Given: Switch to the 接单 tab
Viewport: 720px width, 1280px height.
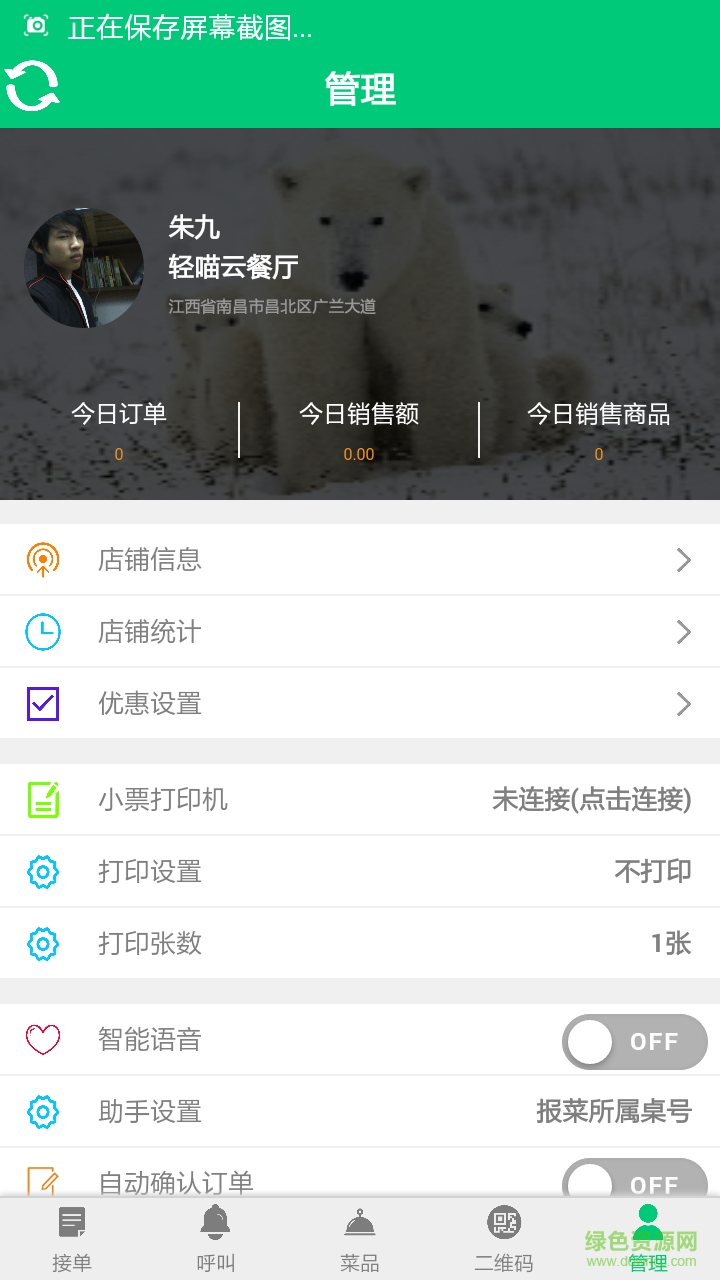Looking at the screenshot, I should point(72,1238).
